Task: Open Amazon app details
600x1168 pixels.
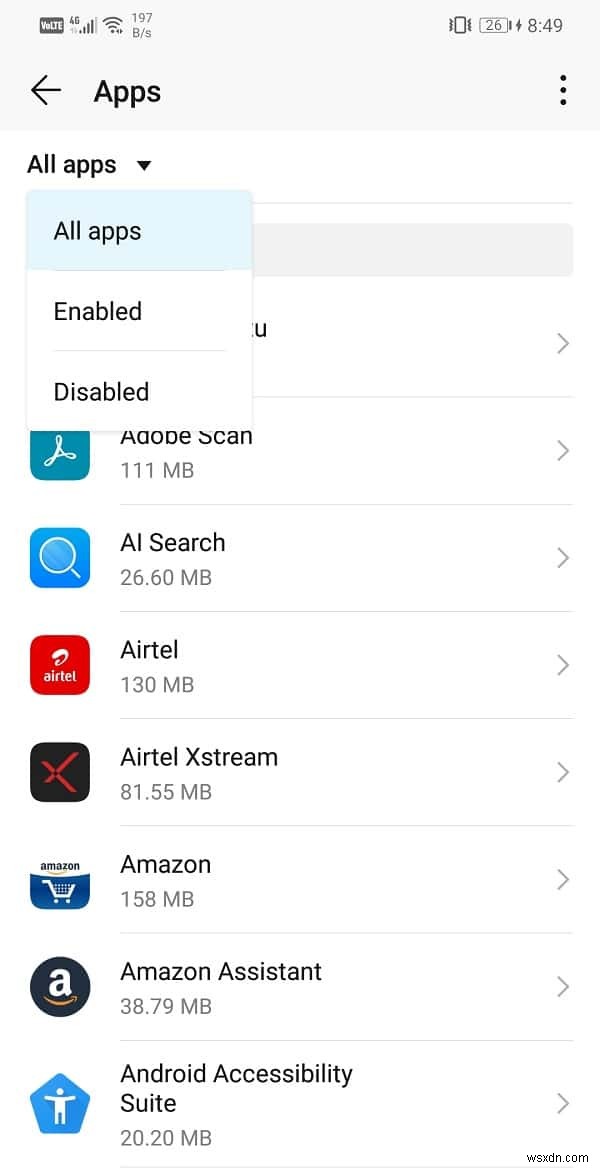Action: [x=300, y=880]
